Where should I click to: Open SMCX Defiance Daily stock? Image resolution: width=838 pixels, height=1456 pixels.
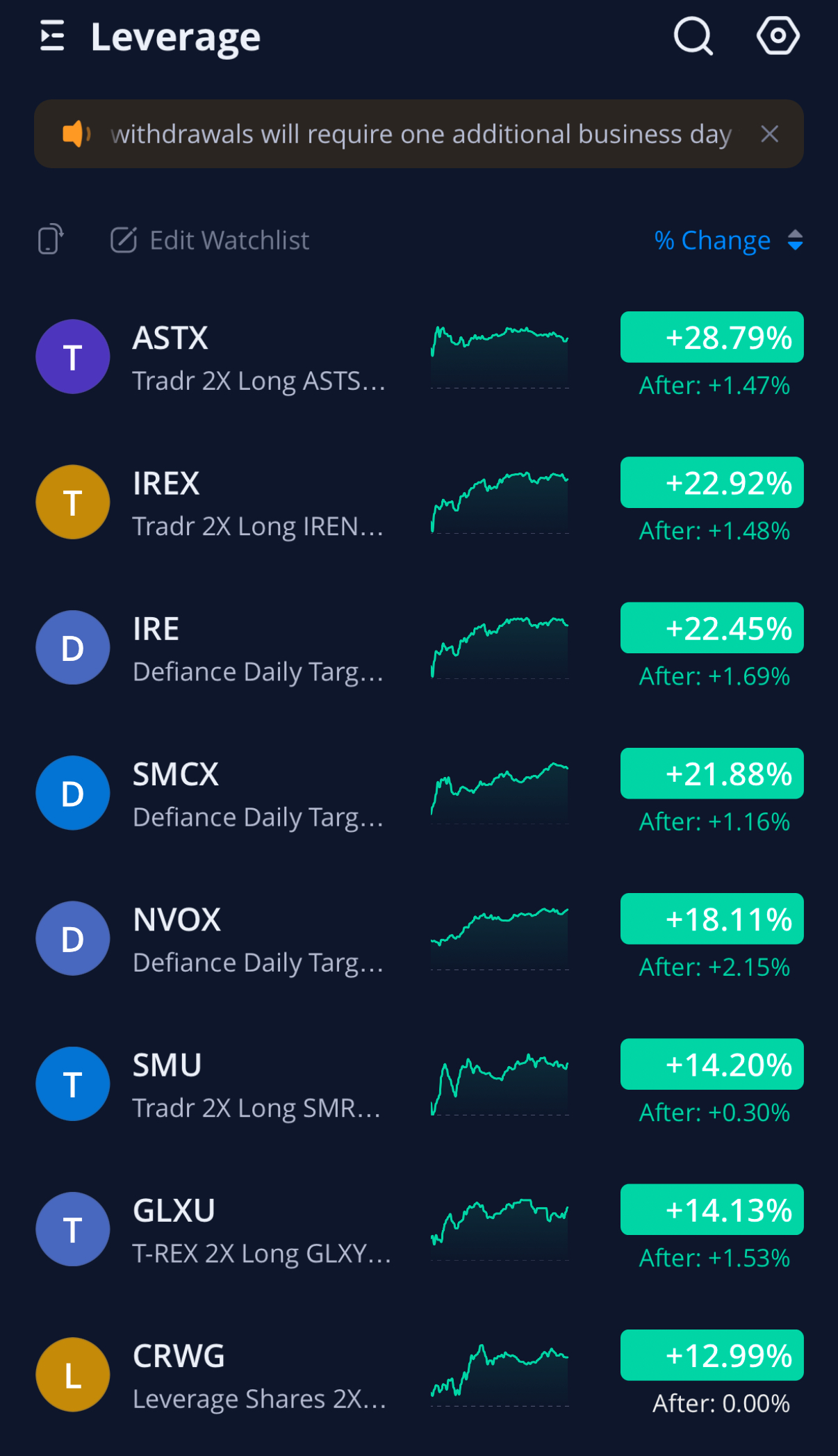[258, 794]
